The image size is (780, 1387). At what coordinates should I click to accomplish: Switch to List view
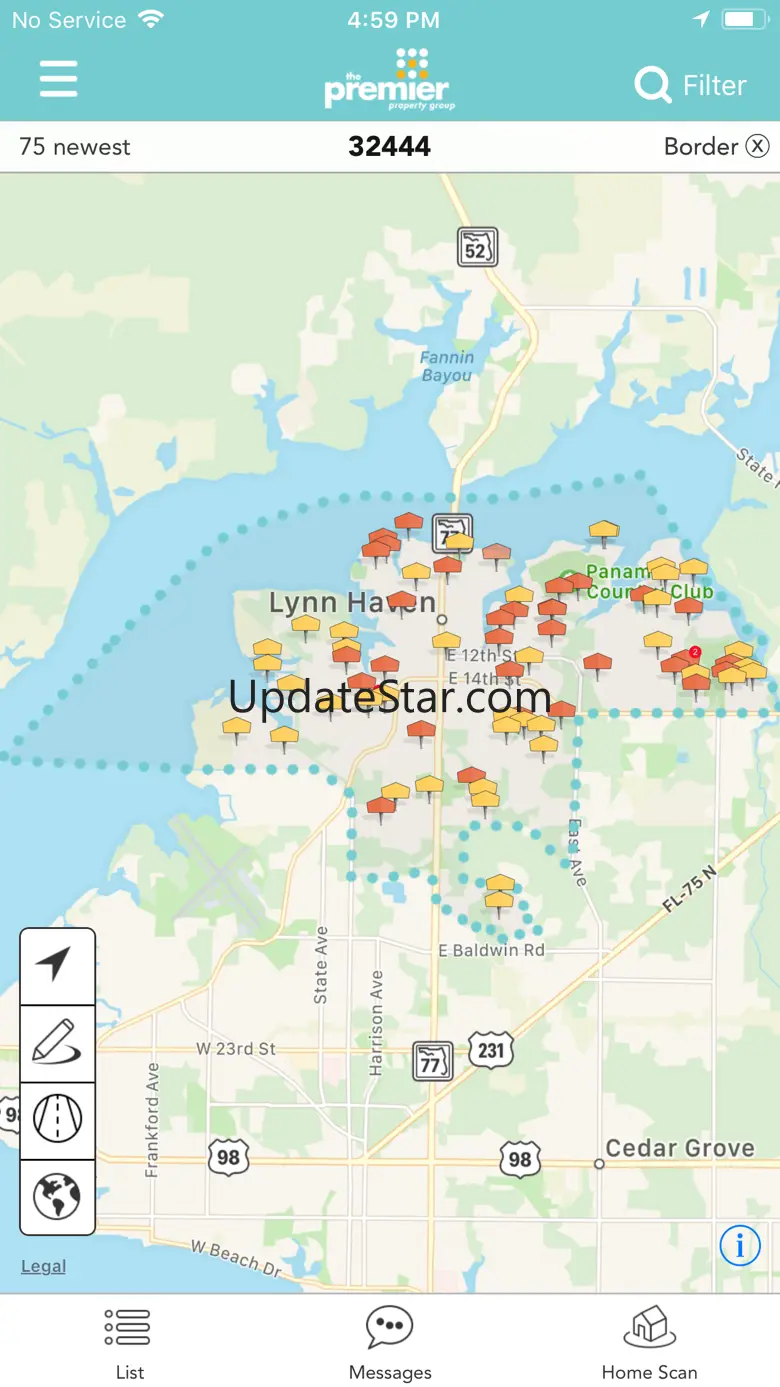click(x=129, y=1342)
